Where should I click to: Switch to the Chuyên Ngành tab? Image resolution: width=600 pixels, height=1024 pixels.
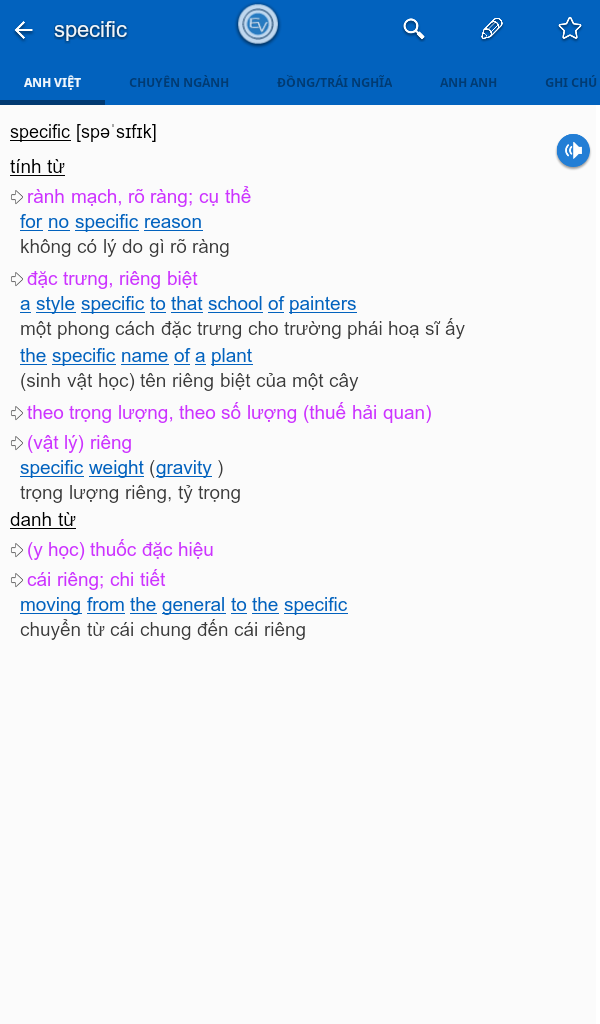(x=179, y=83)
